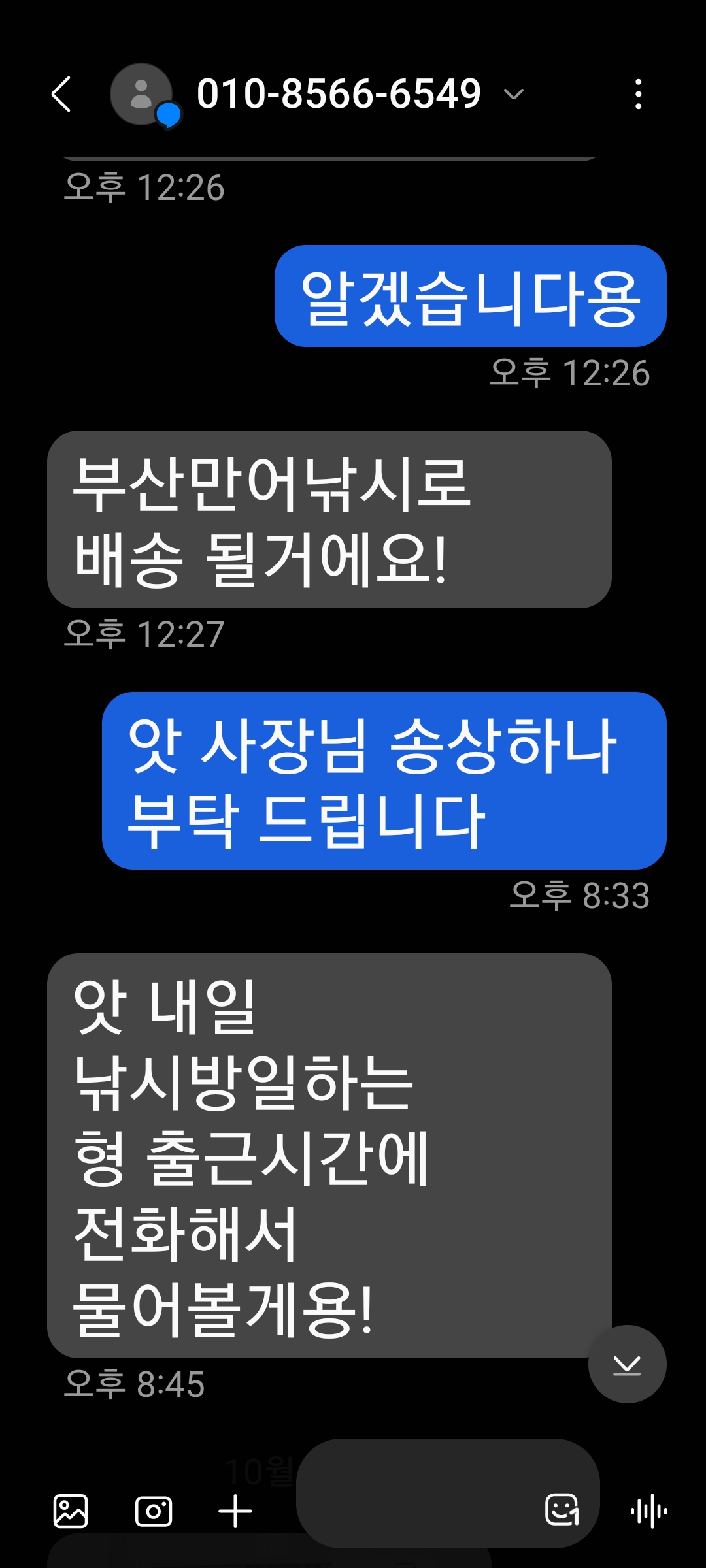Go back to the message list
The image size is (706, 1568).
[x=61, y=95]
